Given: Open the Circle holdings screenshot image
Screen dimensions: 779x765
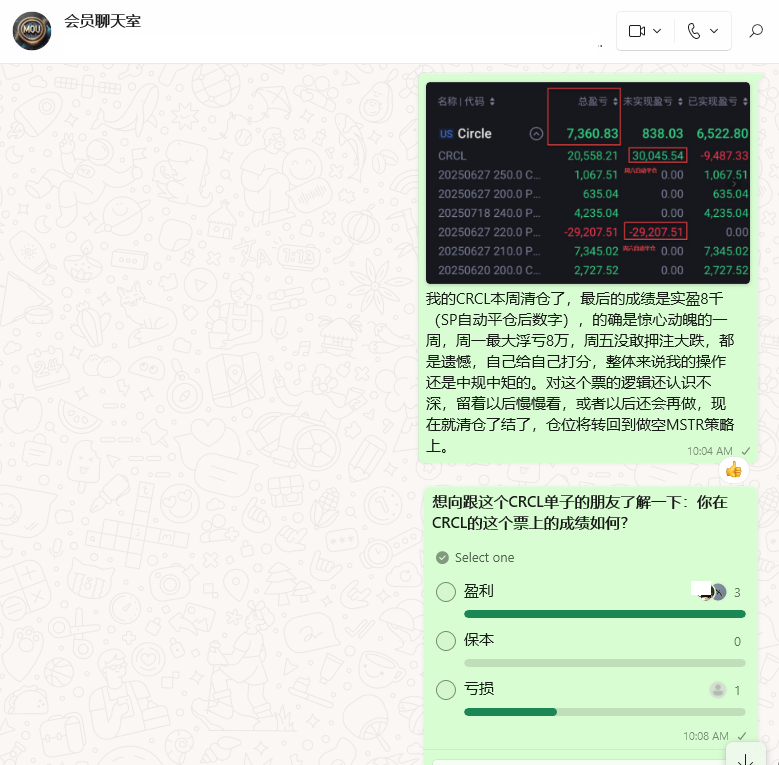Looking at the screenshot, I should point(587,182).
